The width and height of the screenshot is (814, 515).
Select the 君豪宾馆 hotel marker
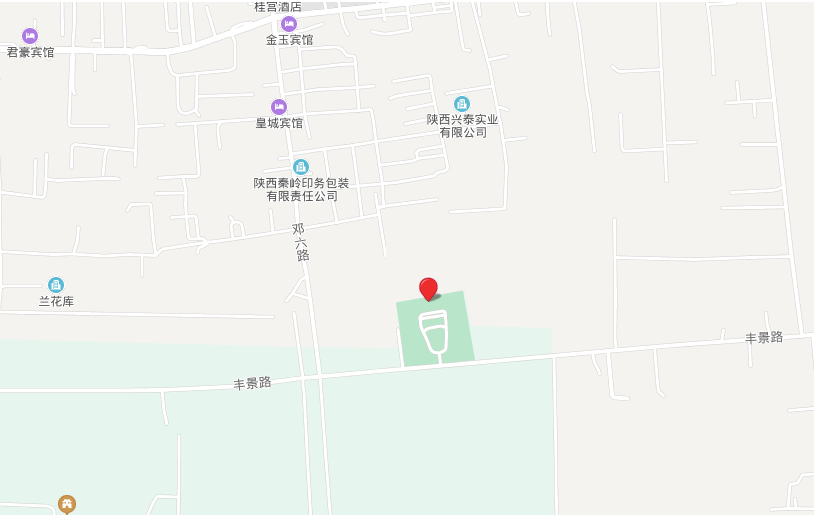coord(30,36)
